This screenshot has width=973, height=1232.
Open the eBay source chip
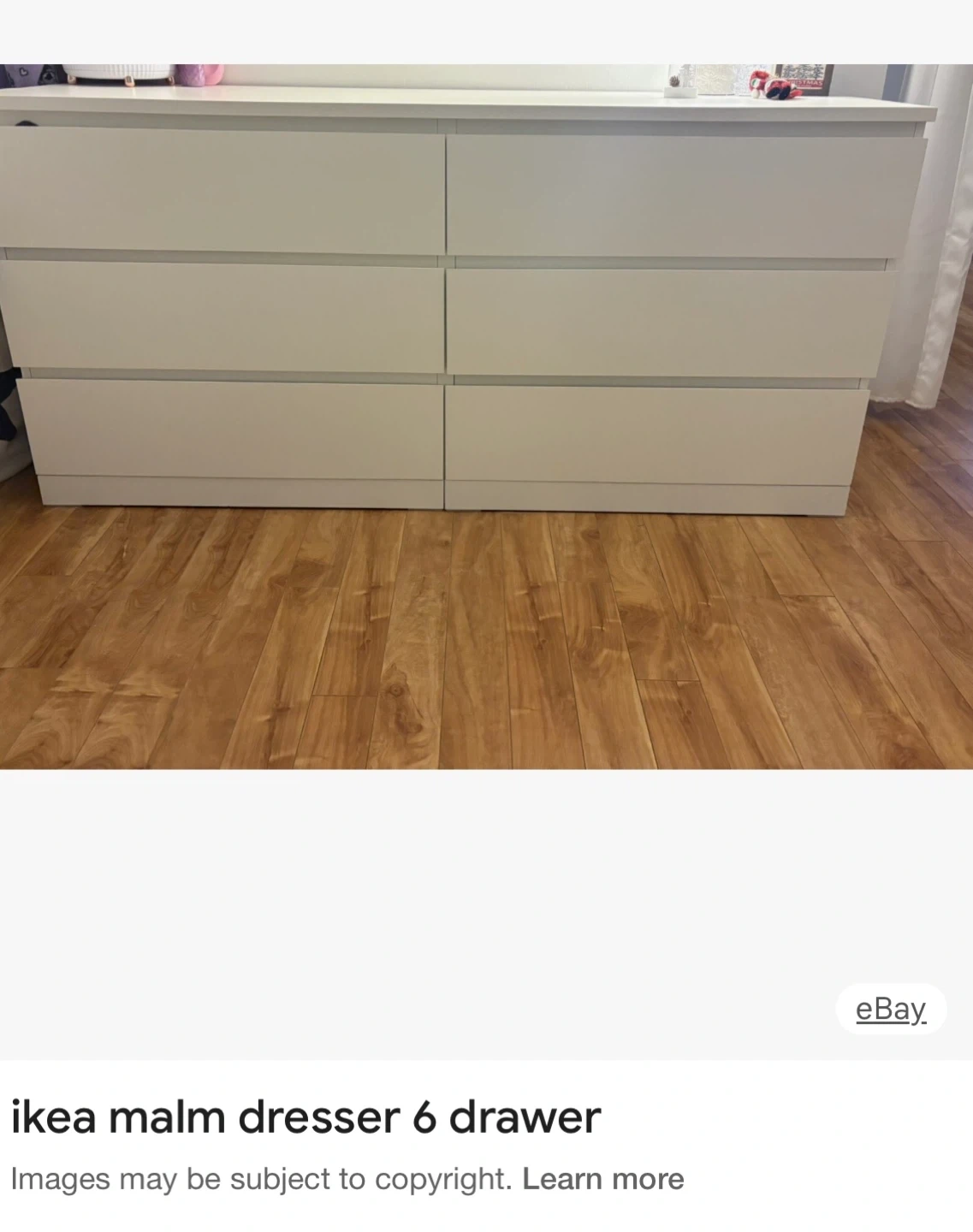891,1010
